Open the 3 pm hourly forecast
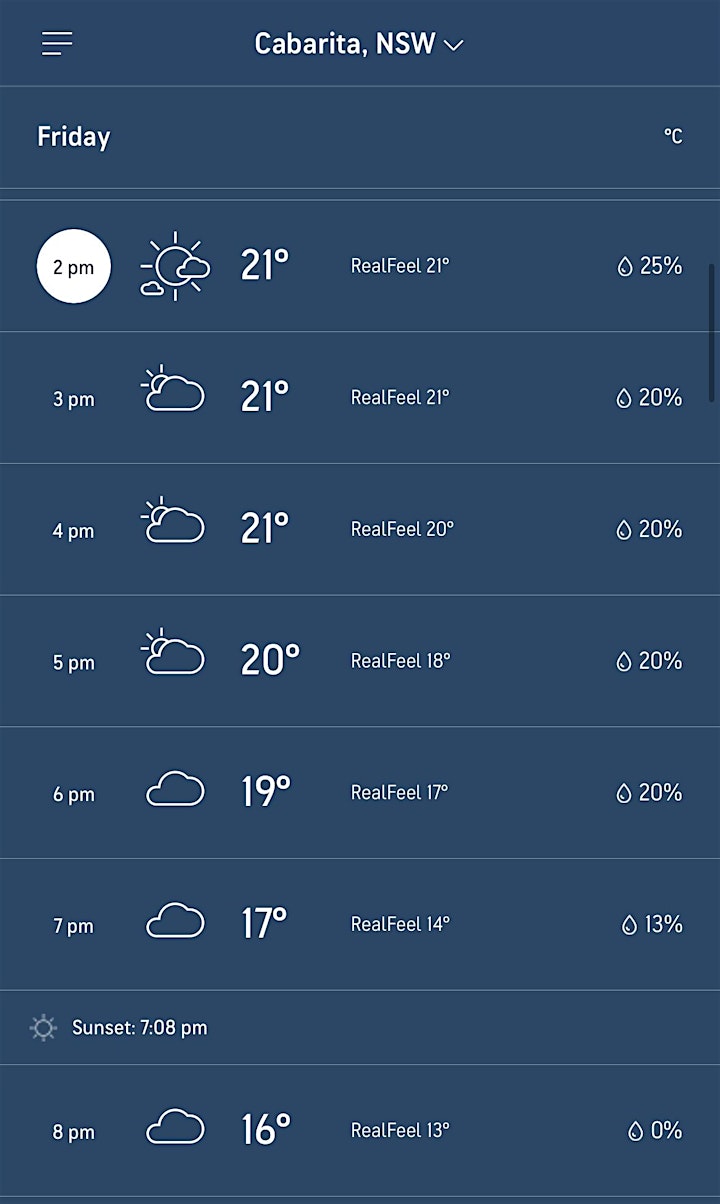 click(x=360, y=398)
